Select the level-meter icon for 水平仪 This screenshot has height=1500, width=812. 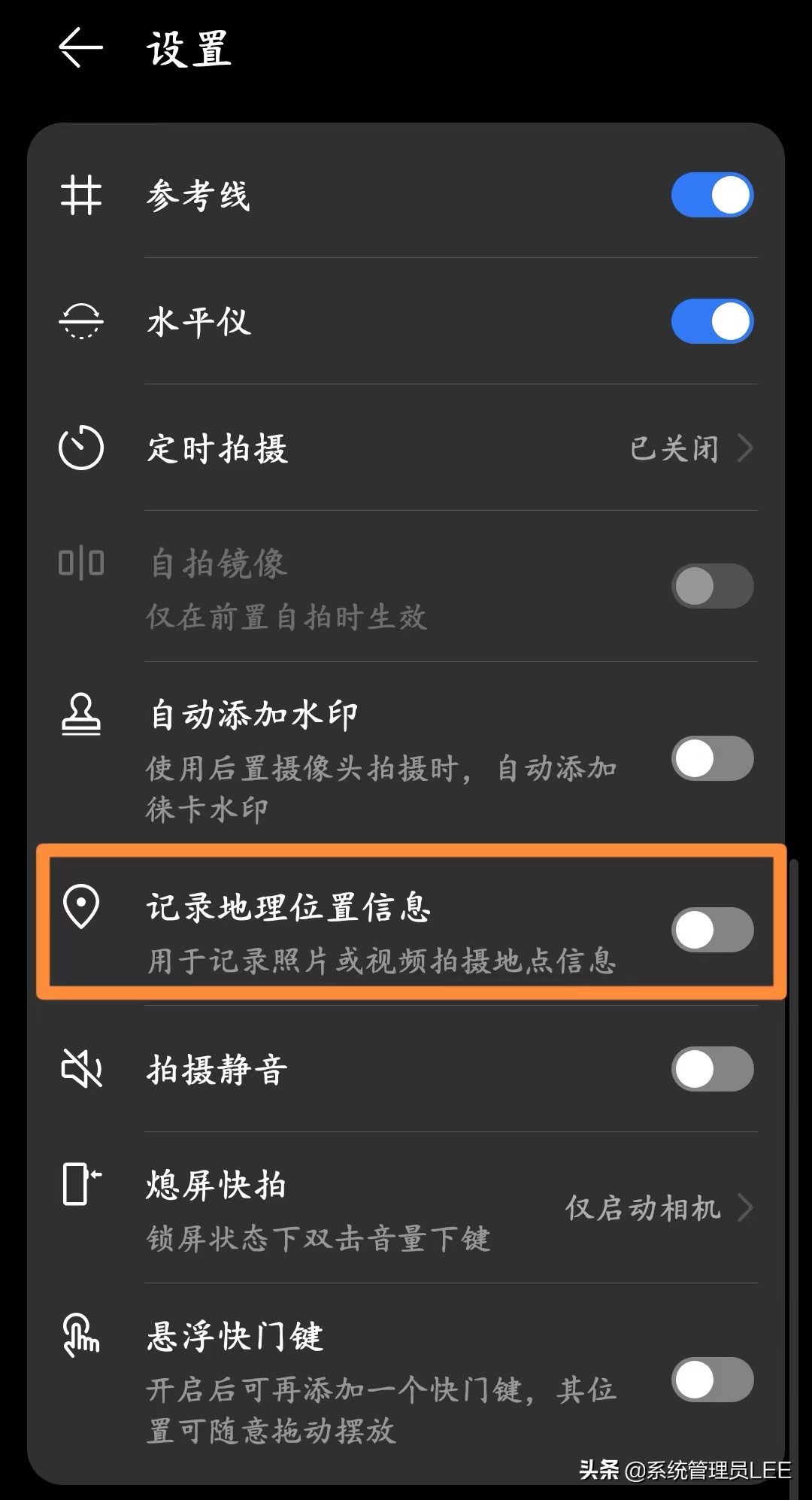(80, 320)
